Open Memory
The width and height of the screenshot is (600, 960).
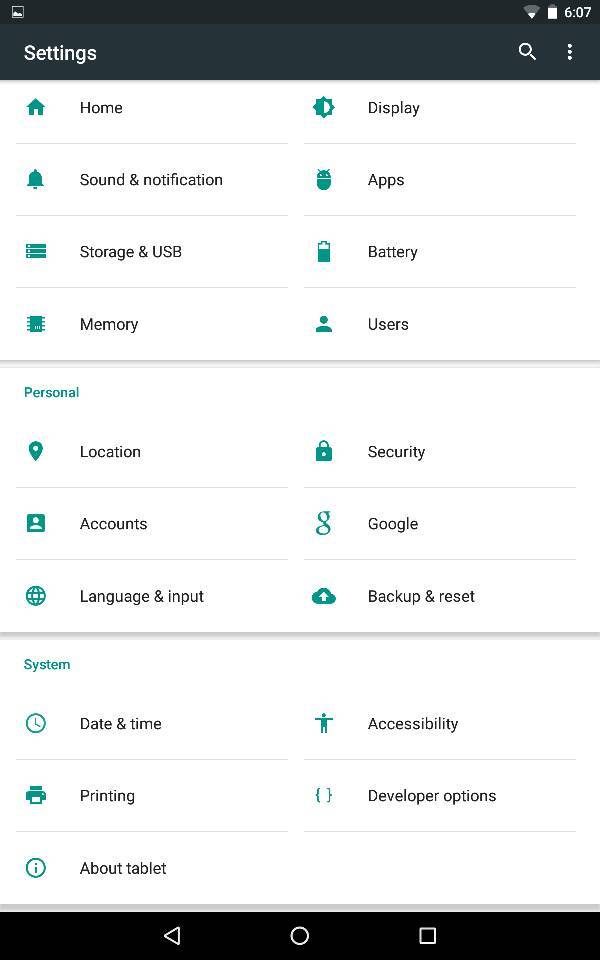[152, 324]
